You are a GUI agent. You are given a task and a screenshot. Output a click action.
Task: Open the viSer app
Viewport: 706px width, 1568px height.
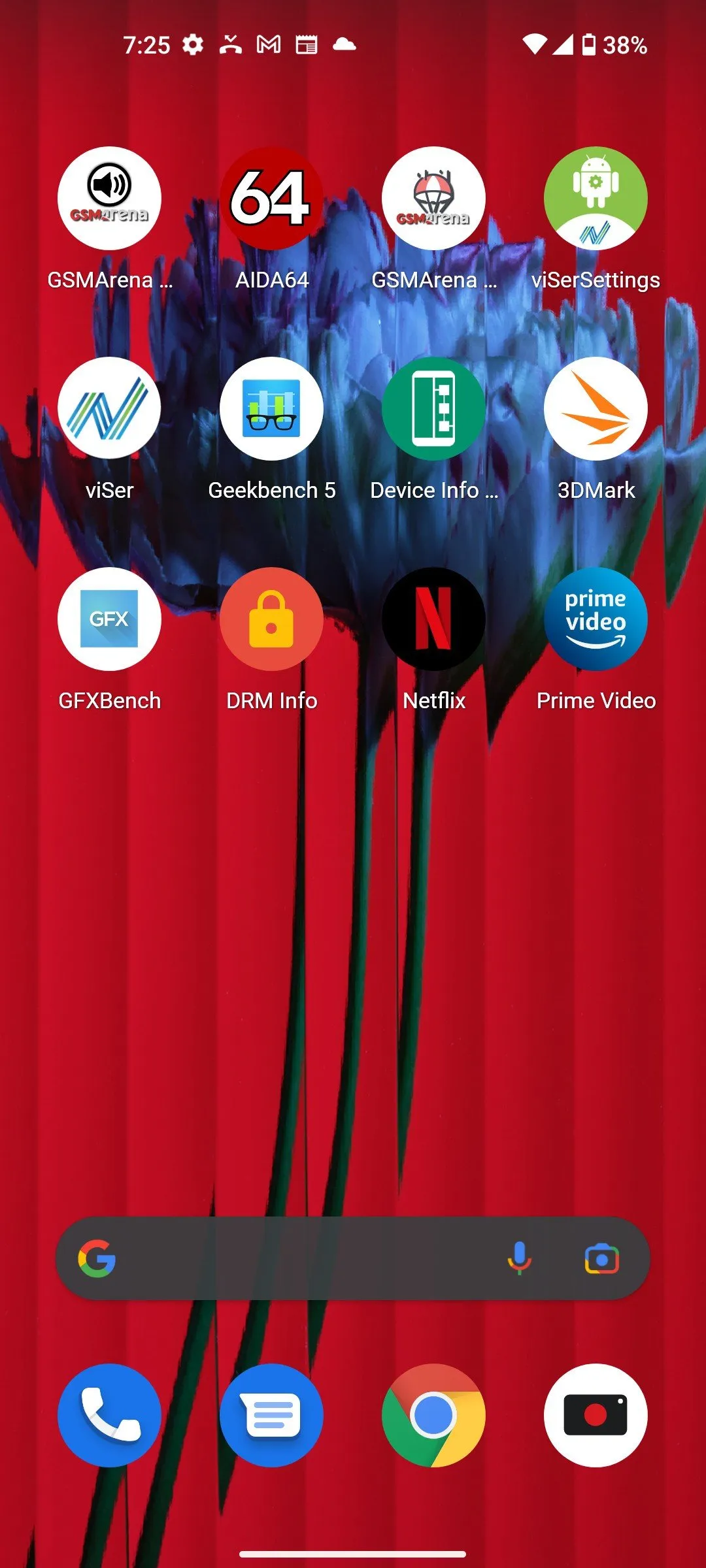pos(109,409)
